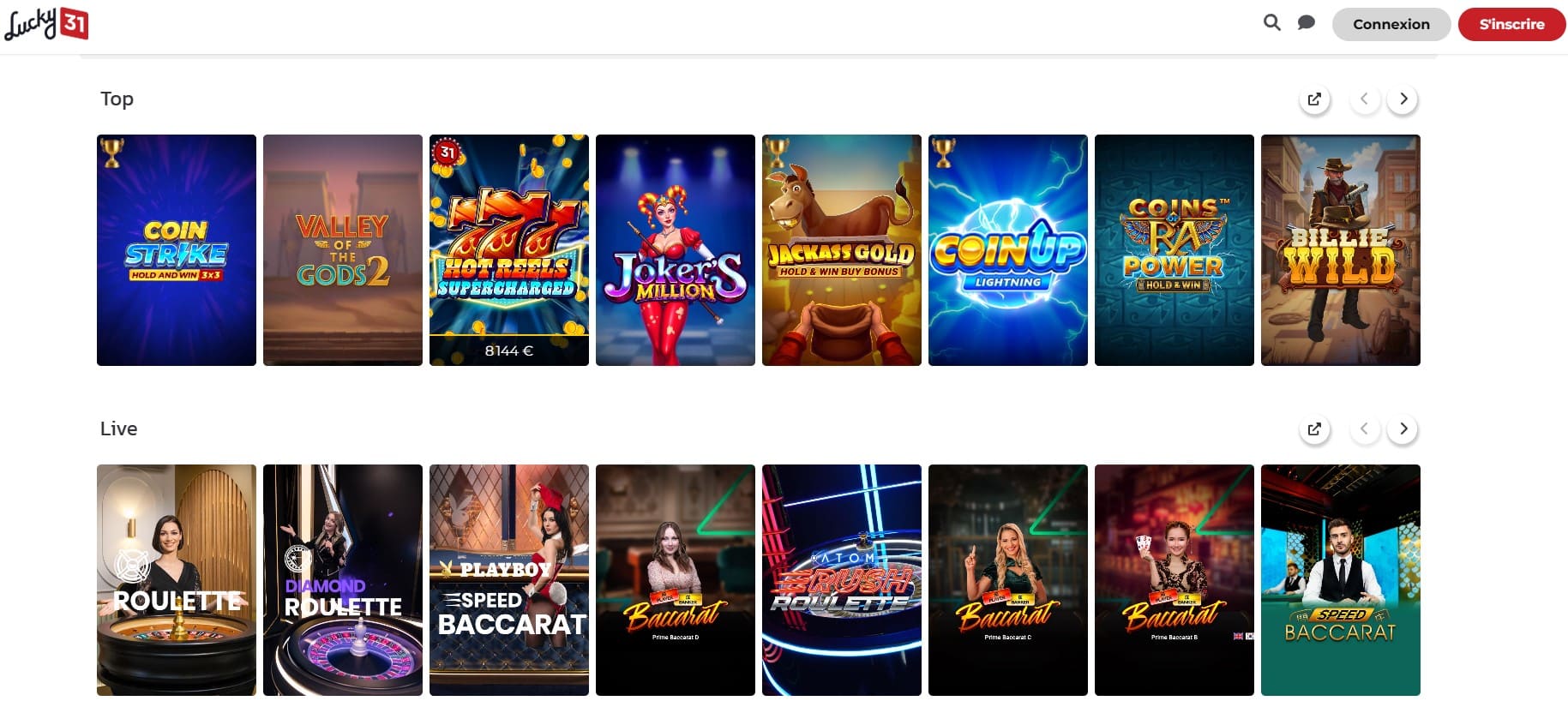Show next games in Live carousel
The width and height of the screenshot is (1568, 713).
pyautogui.click(x=1403, y=429)
